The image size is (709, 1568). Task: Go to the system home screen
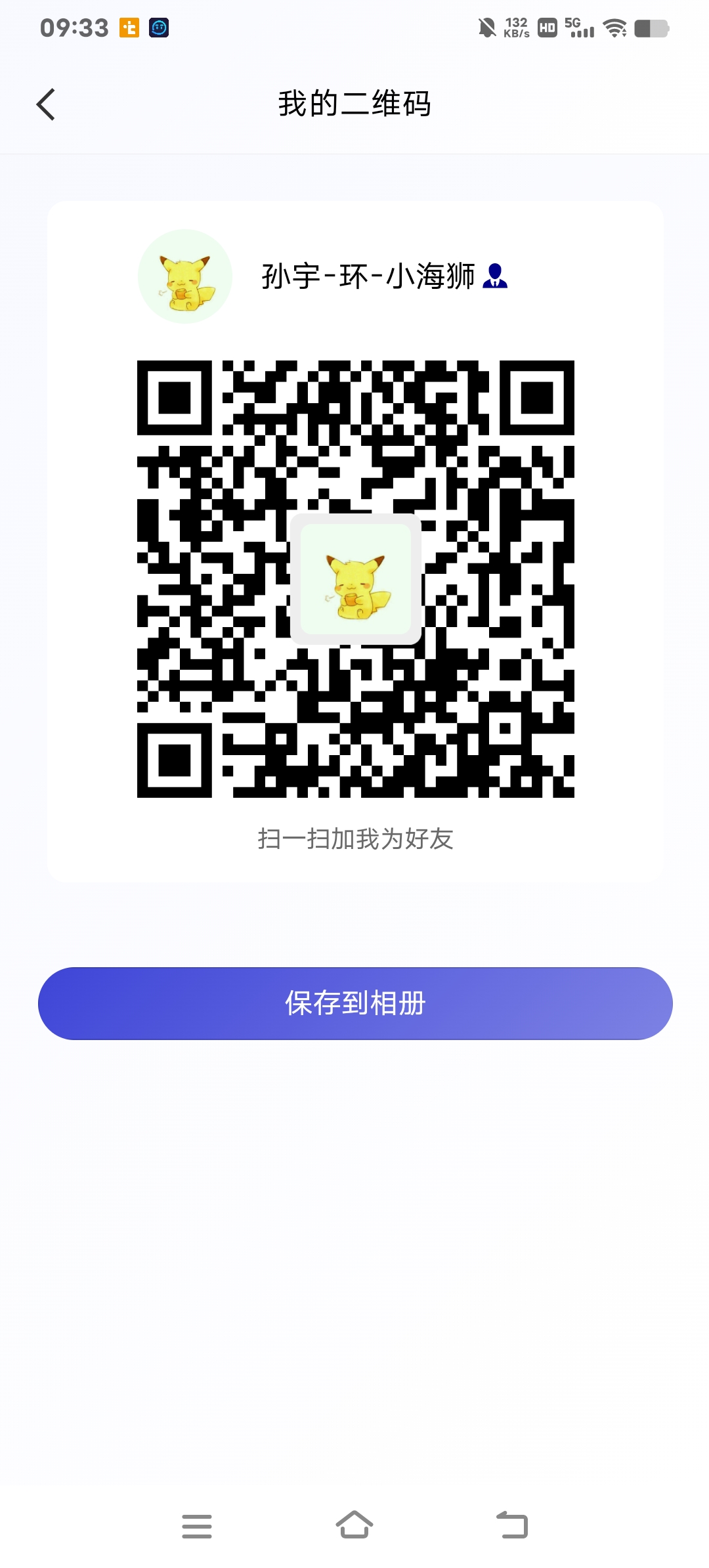pos(354,1525)
